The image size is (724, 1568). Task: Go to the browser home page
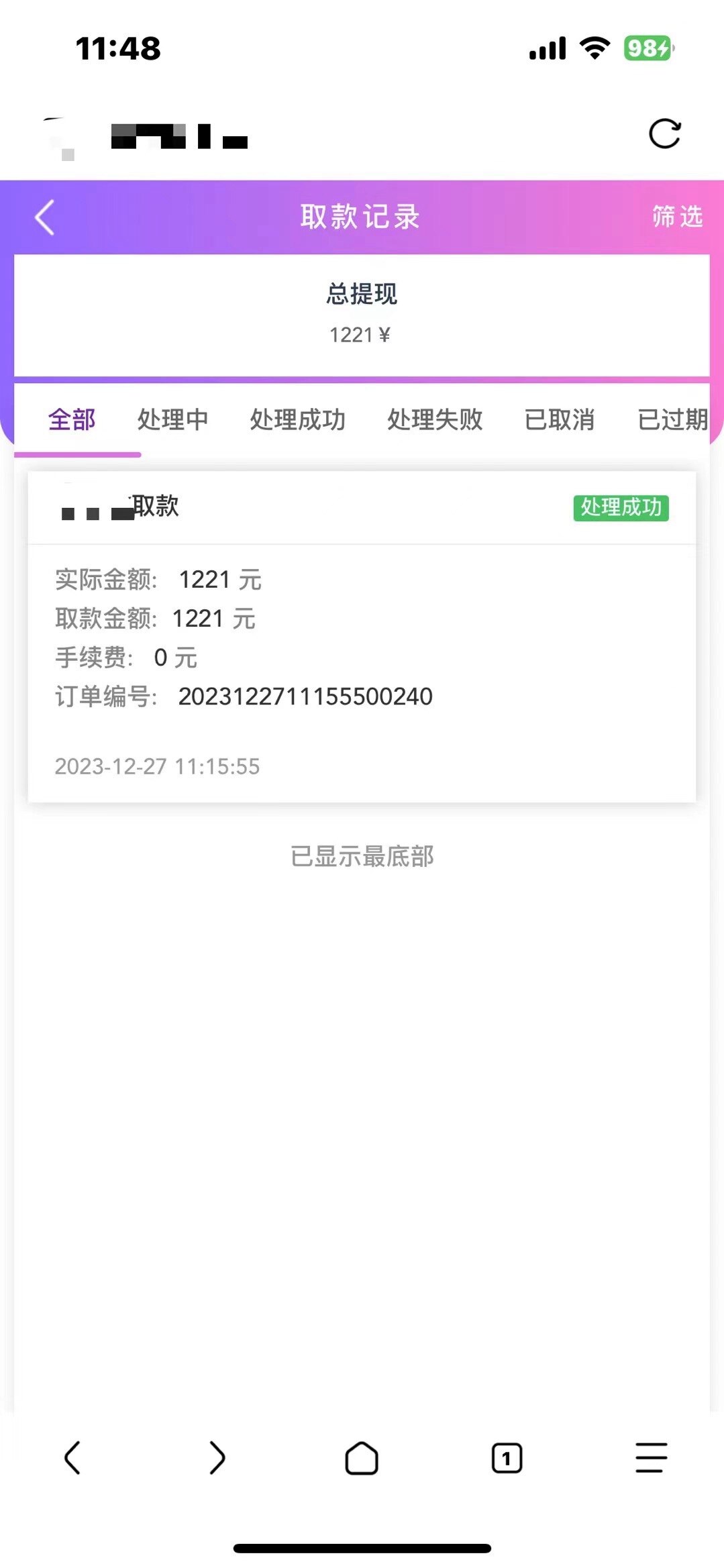click(x=362, y=1457)
